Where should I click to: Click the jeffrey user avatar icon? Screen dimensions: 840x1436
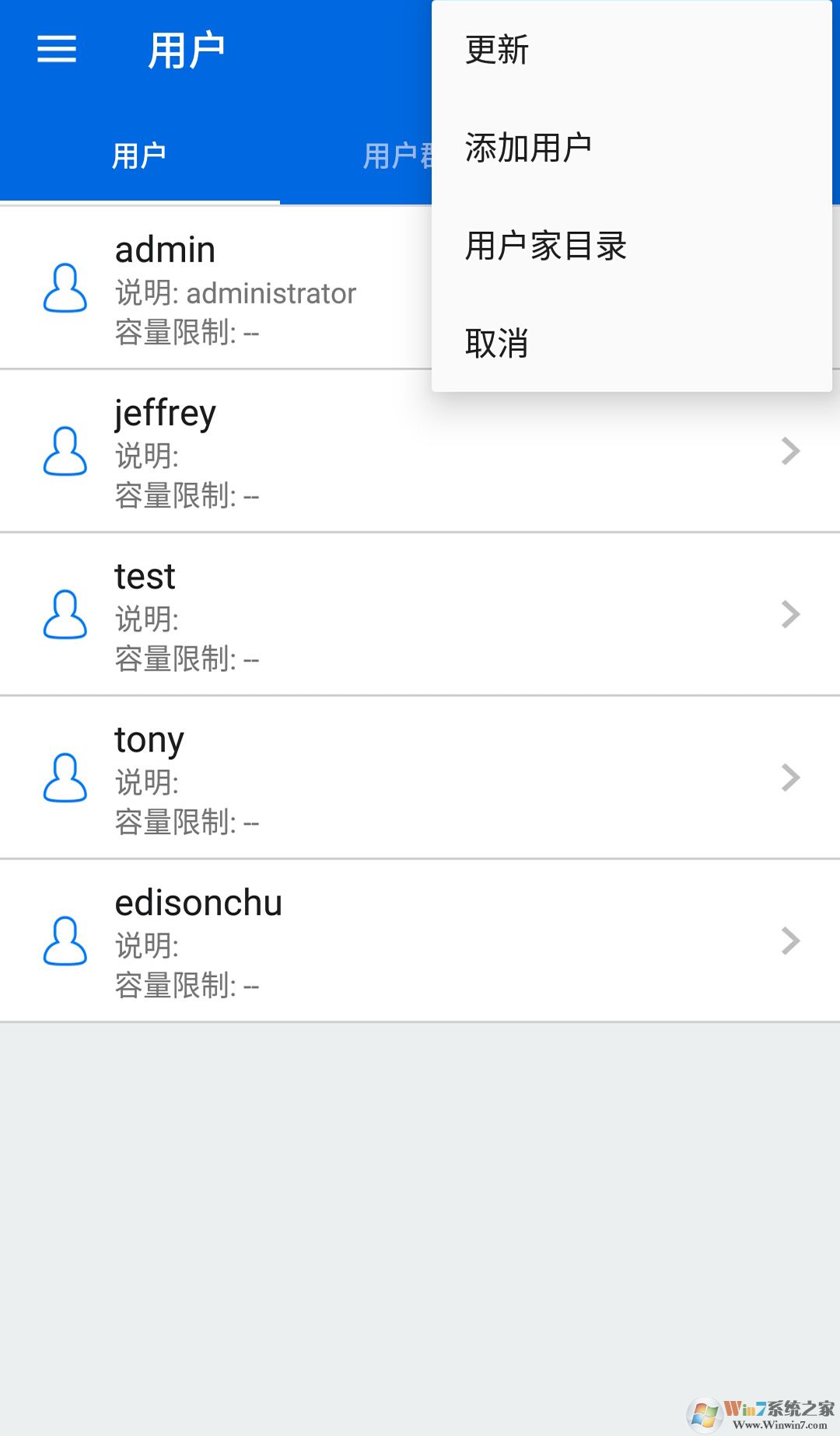click(65, 451)
